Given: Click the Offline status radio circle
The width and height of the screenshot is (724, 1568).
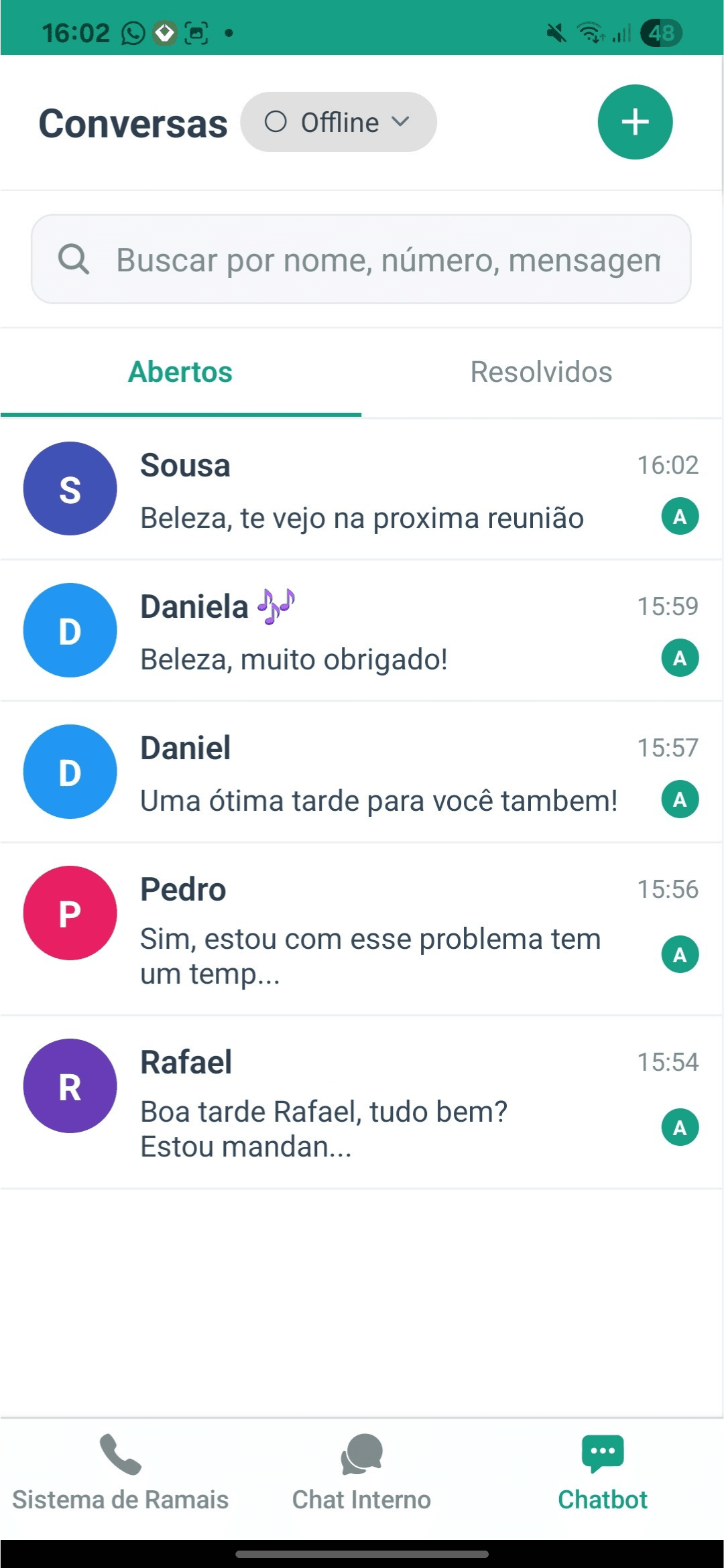Looking at the screenshot, I should (276, 121).
